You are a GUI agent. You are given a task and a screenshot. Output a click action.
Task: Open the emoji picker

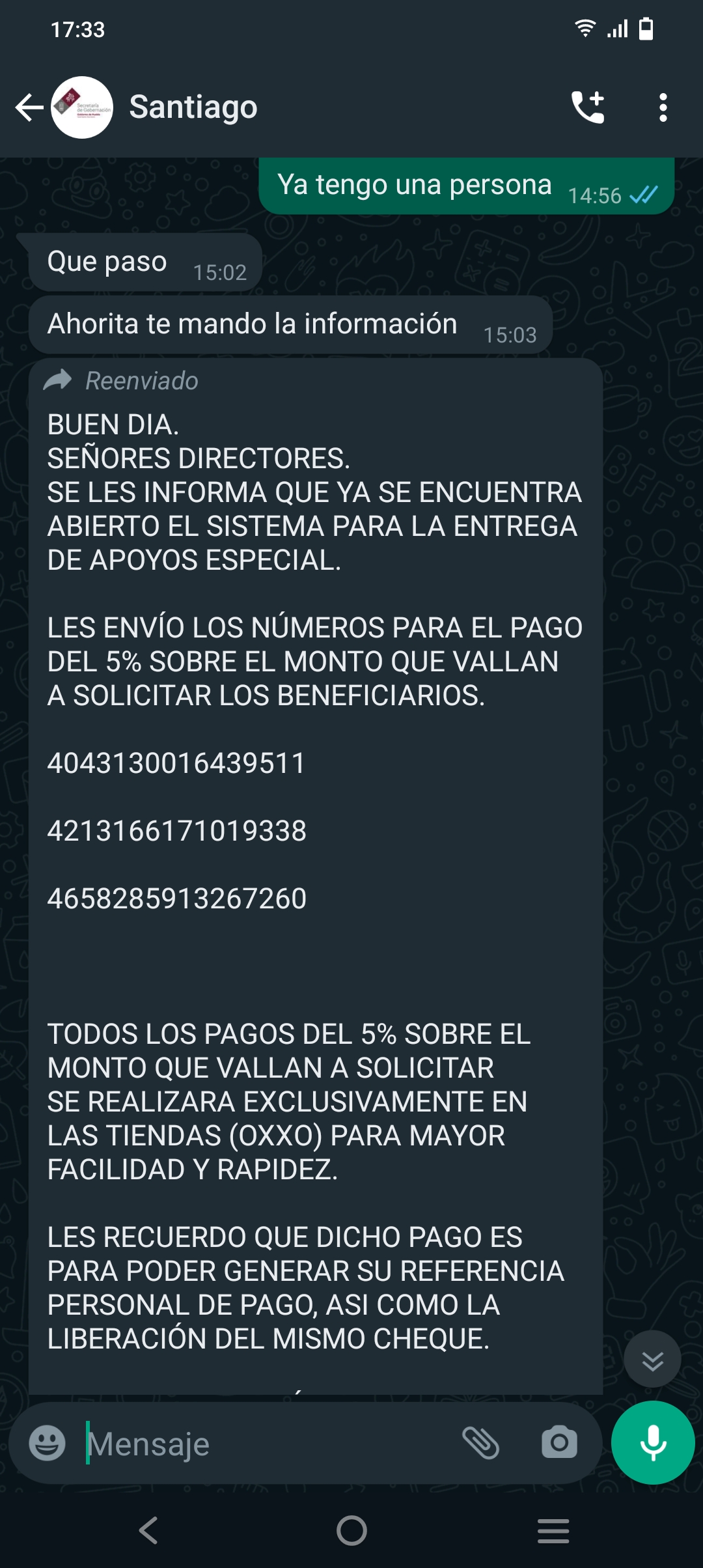(x=48, y=1443)
